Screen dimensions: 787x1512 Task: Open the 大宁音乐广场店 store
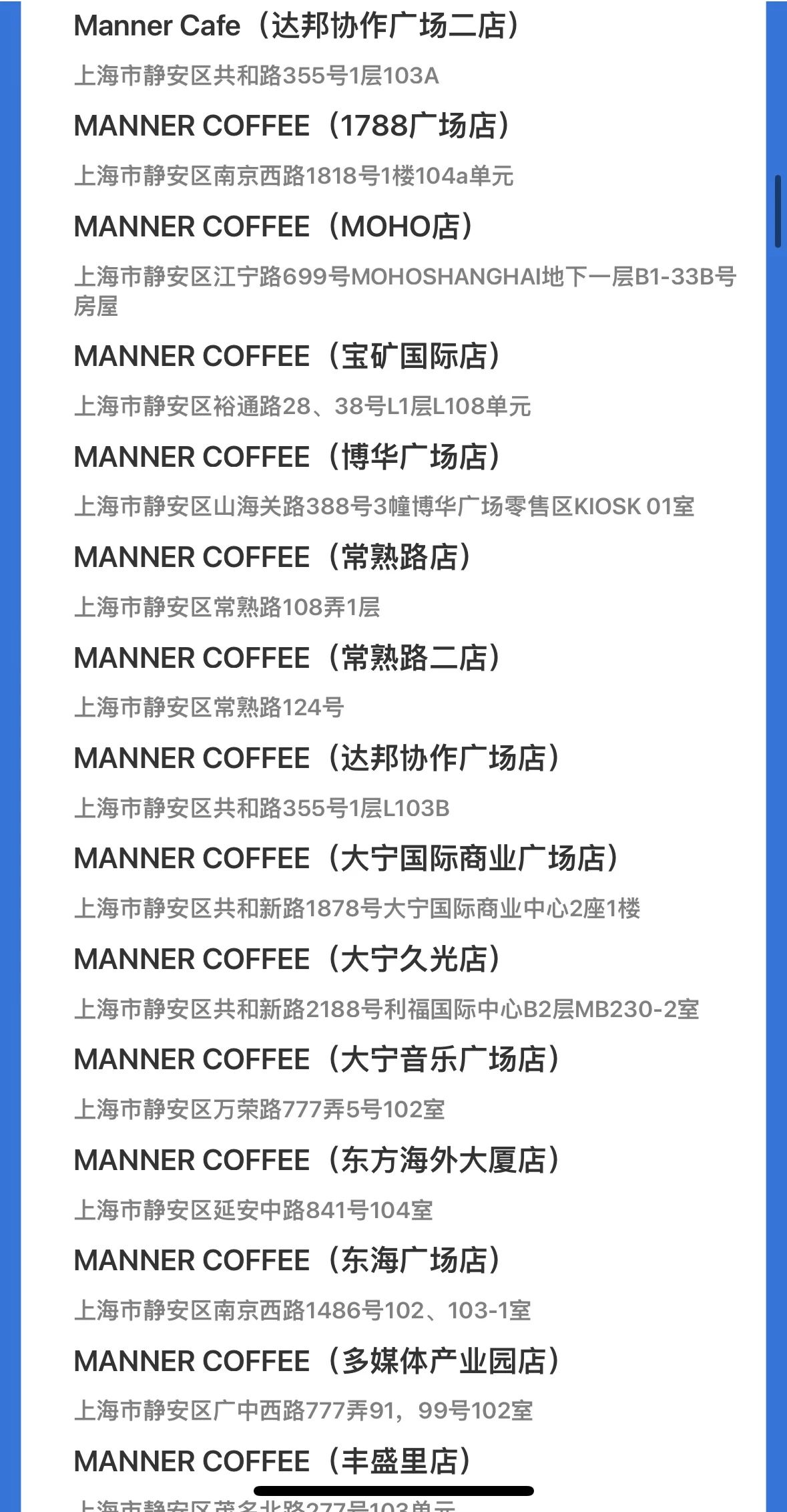[316, 1060]
